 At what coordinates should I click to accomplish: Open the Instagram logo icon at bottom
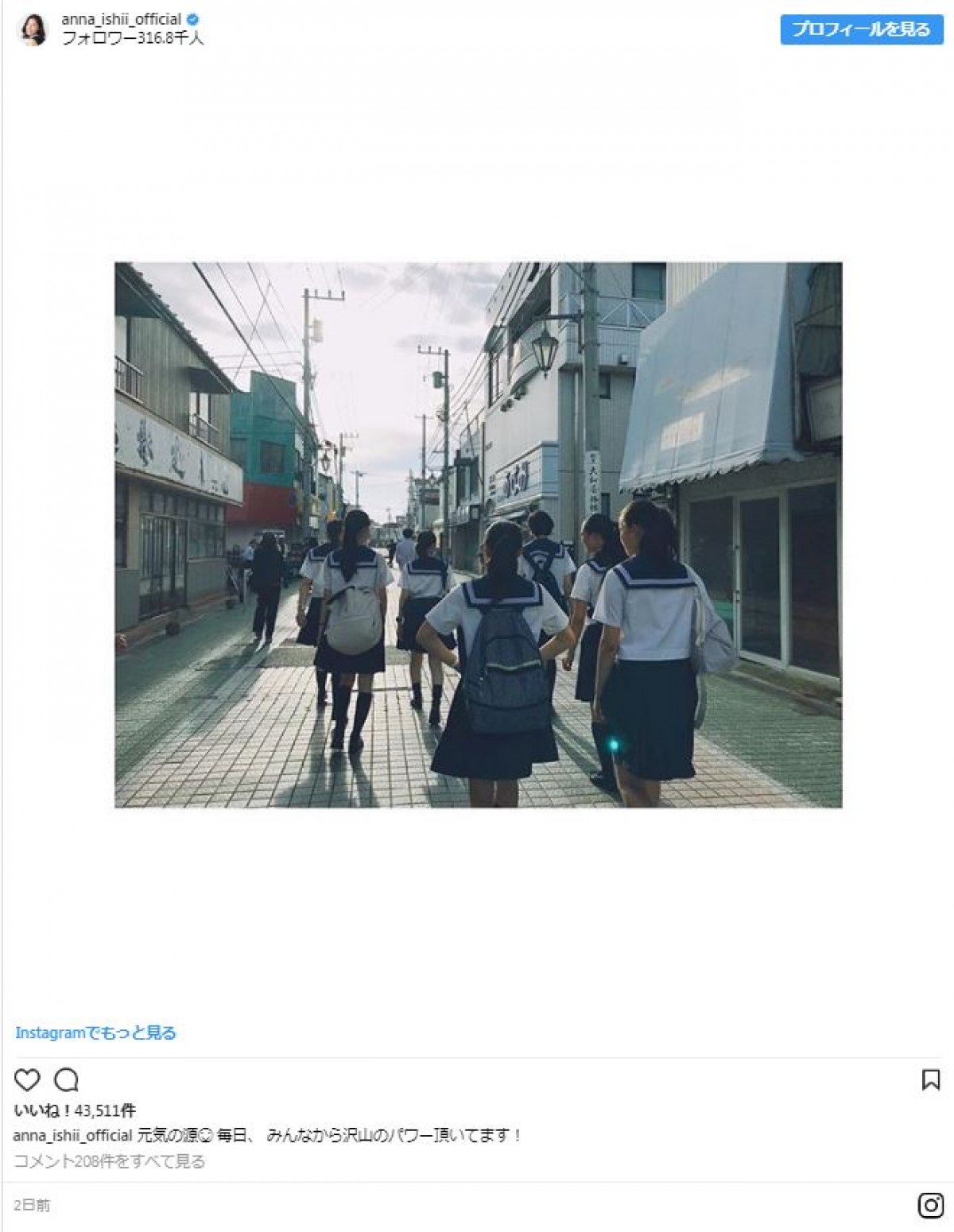tap(930, 1205)
